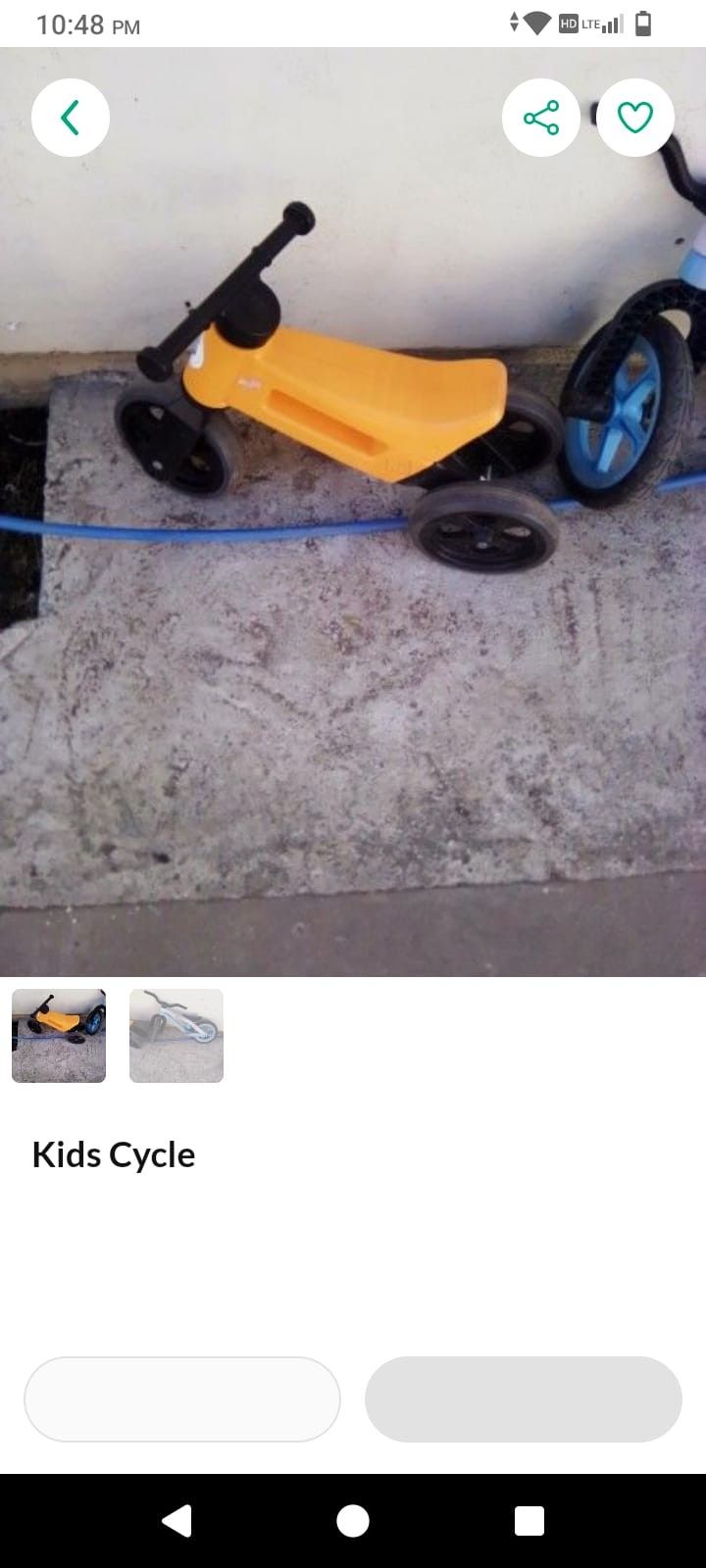The image size is (706, 1568).
Task: Select the orange bike thumbnail
Action: [59, 1036]
